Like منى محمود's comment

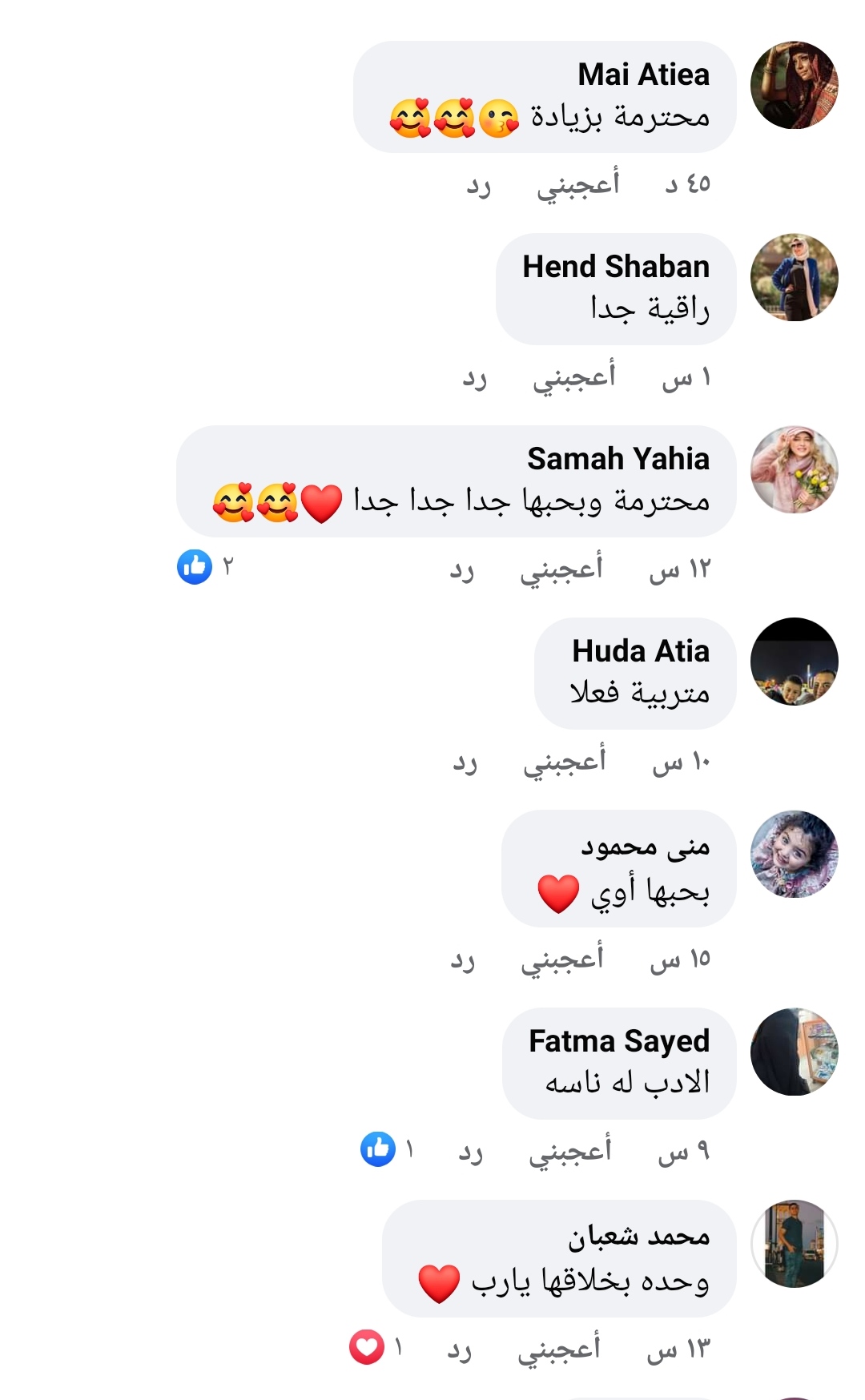tap(561, 959)
